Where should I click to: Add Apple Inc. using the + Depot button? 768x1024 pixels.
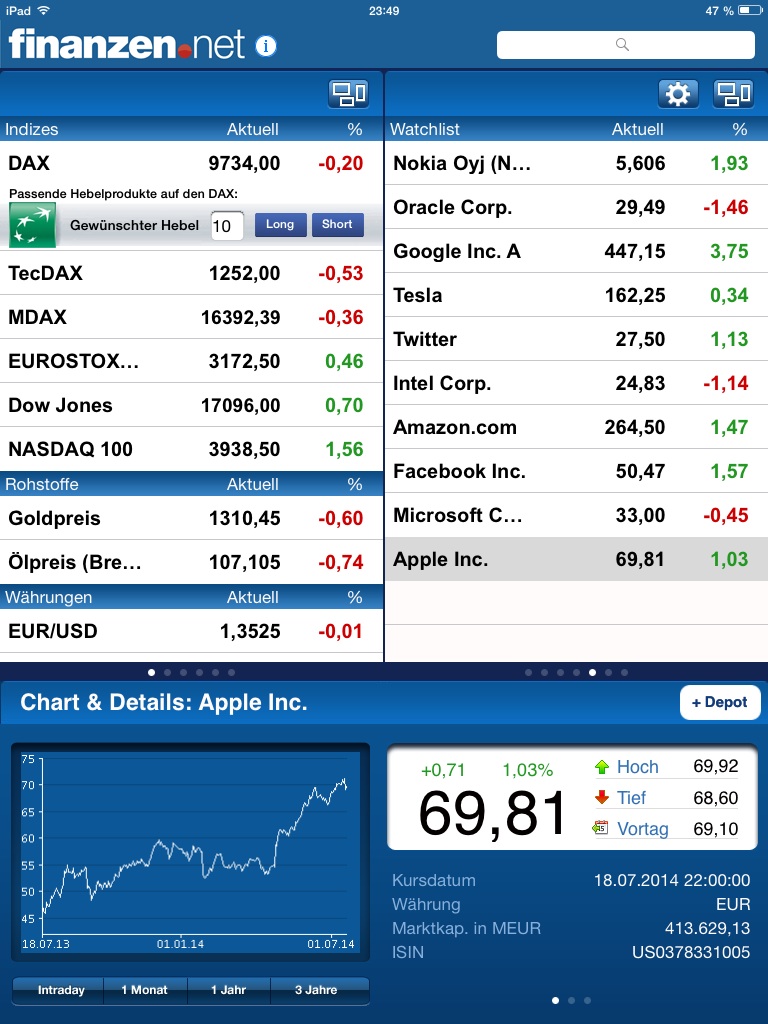coord(719,702)
